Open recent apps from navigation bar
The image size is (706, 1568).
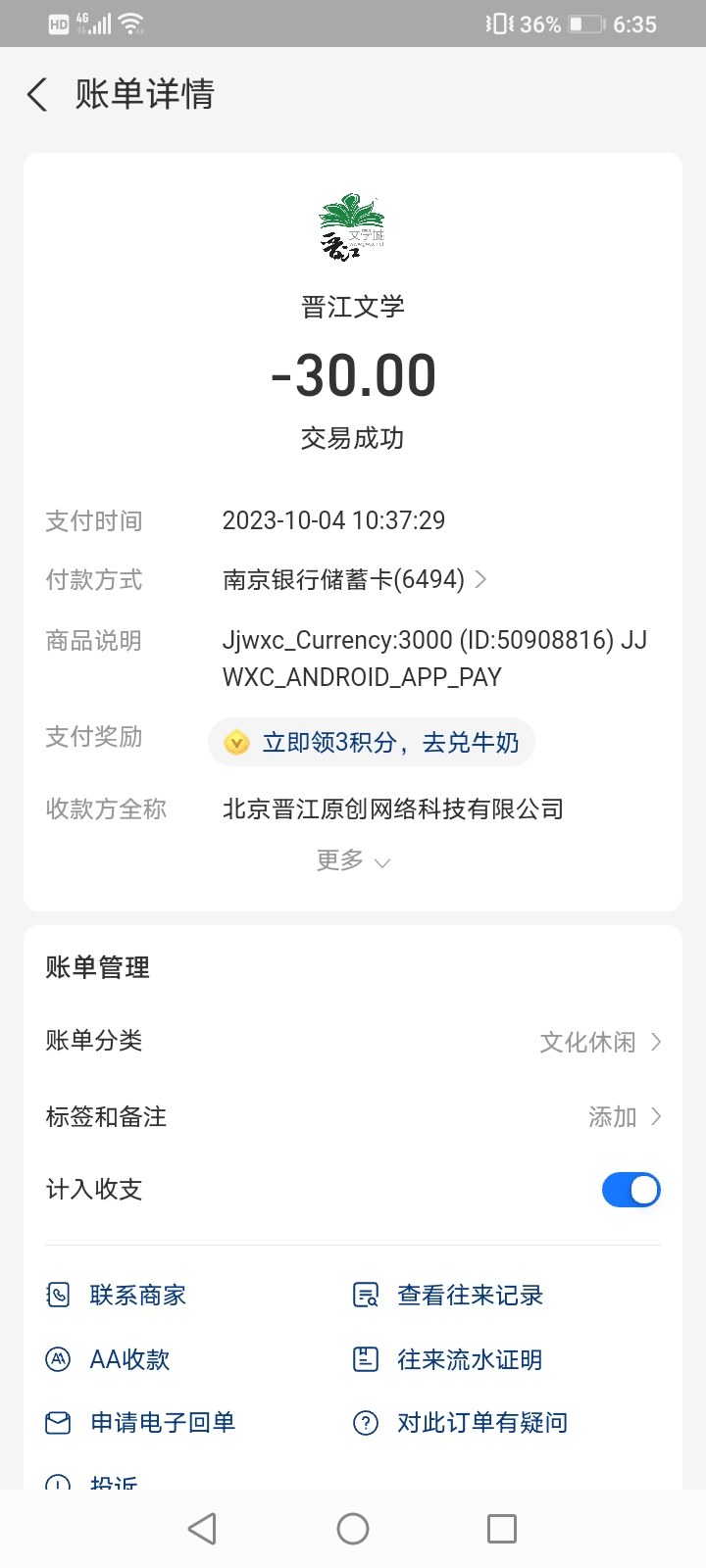point(502,1529)
